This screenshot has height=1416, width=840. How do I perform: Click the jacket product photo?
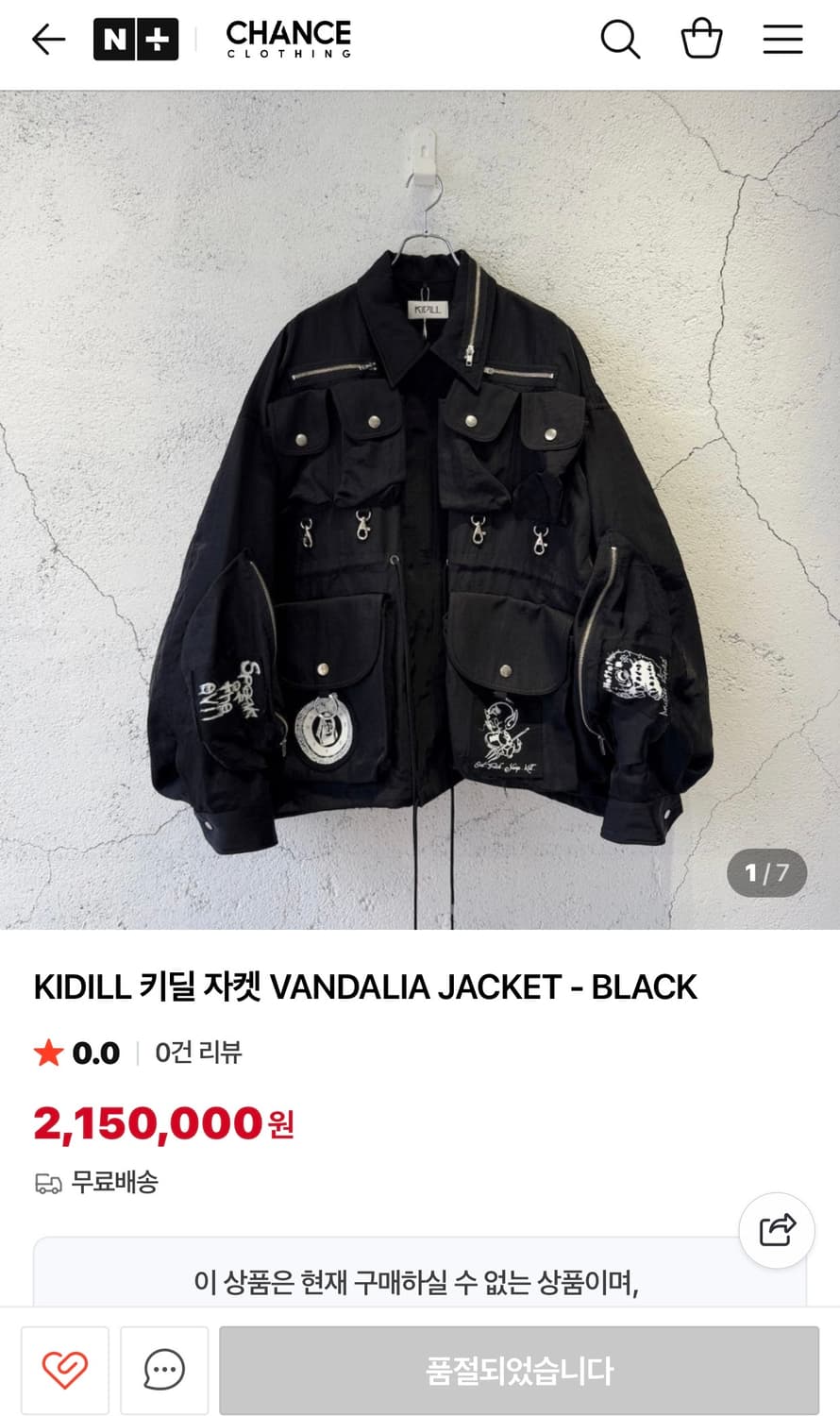click(420, 510)
